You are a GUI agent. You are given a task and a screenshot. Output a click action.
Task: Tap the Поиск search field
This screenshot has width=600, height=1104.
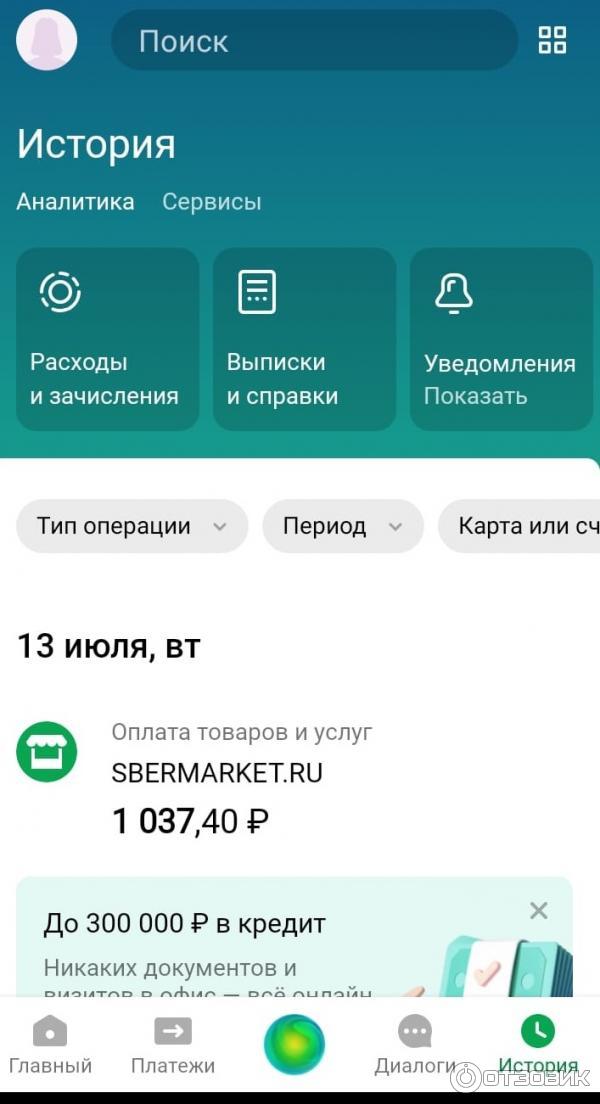(x=314, y=41)
